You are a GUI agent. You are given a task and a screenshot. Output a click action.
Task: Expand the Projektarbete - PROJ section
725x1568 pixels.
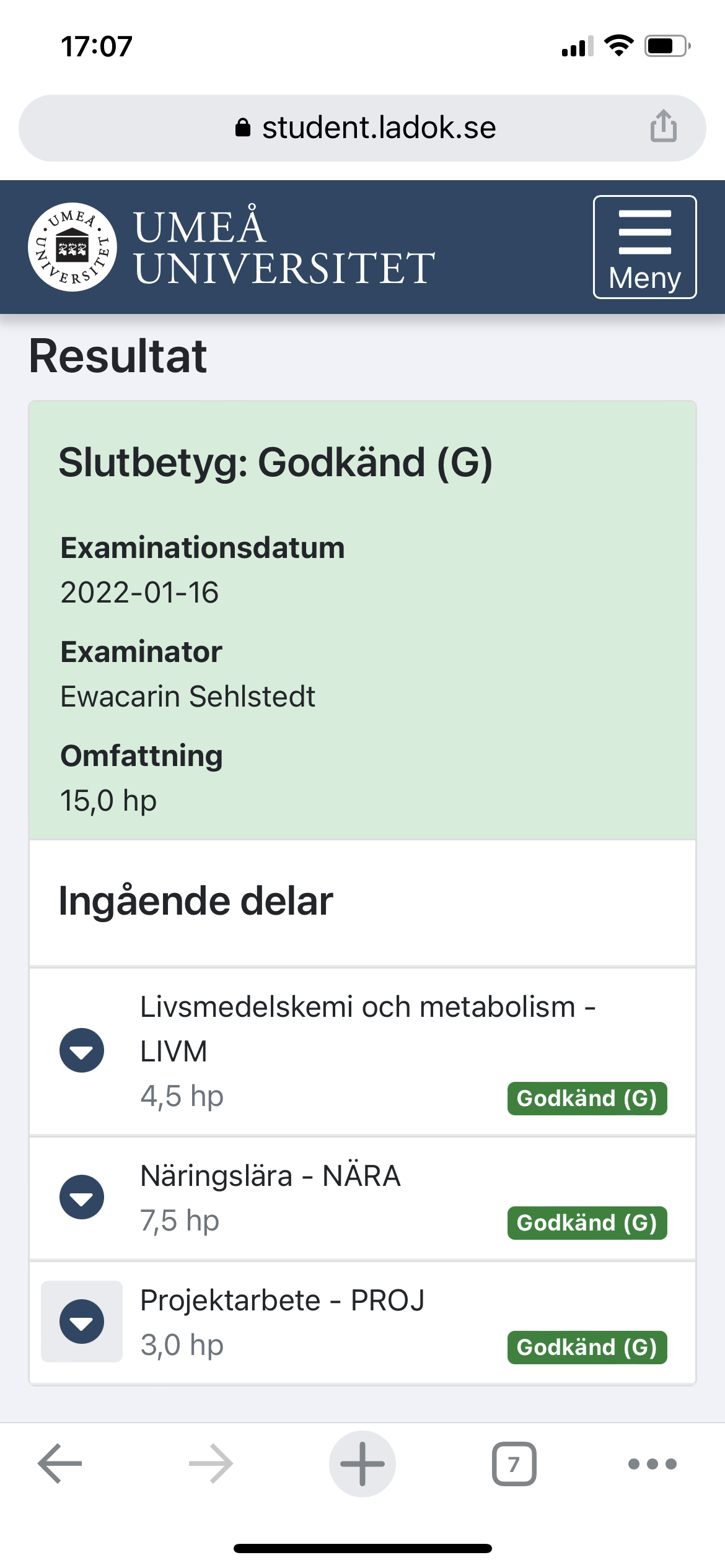82,1322
